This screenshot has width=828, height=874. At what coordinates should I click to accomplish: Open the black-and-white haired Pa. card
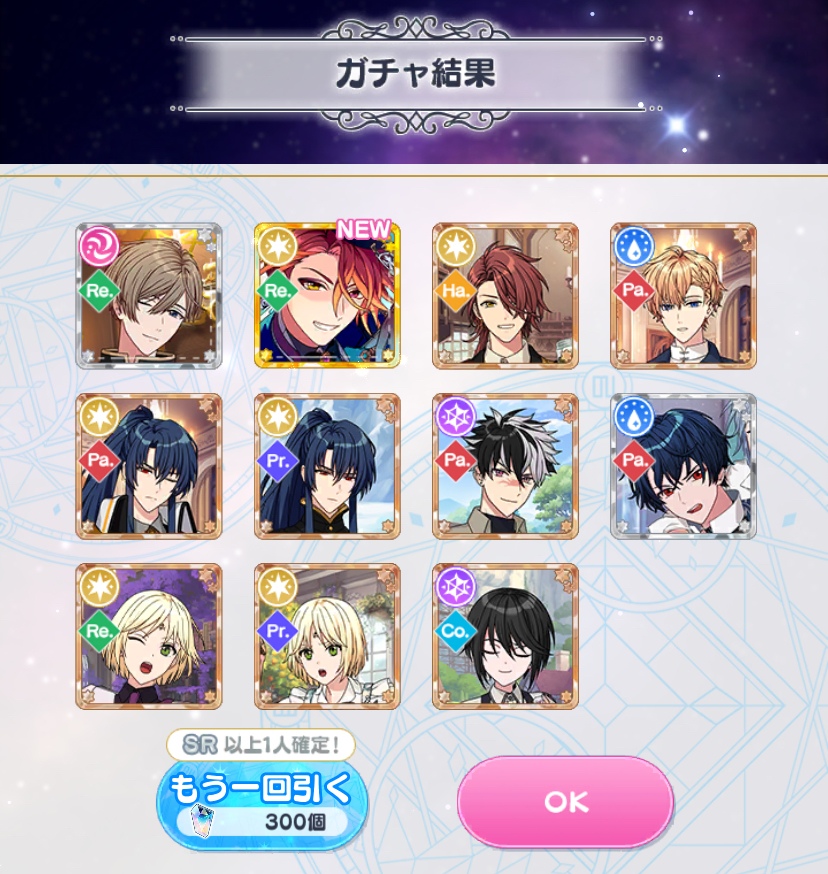pos(505,467)
